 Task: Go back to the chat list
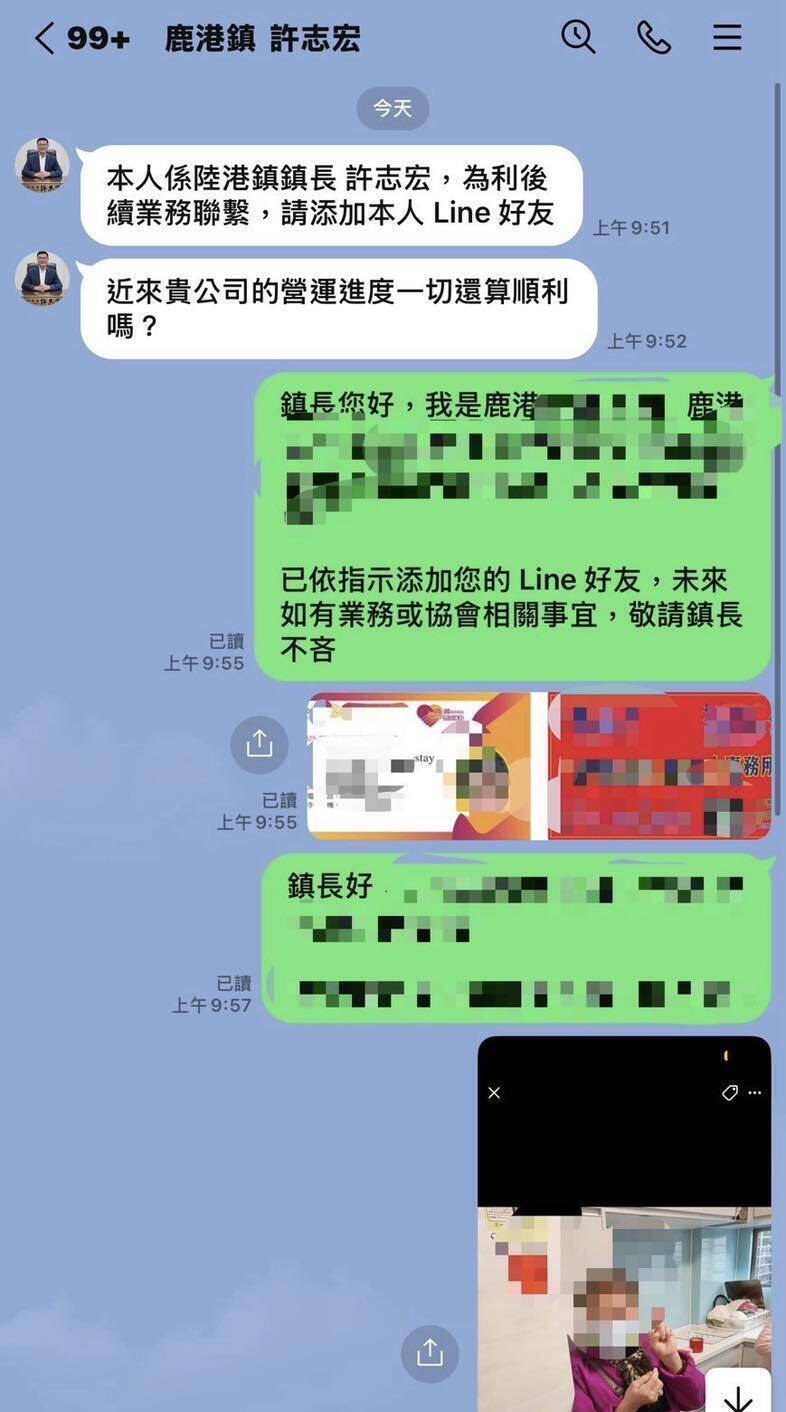pos(45,39)
